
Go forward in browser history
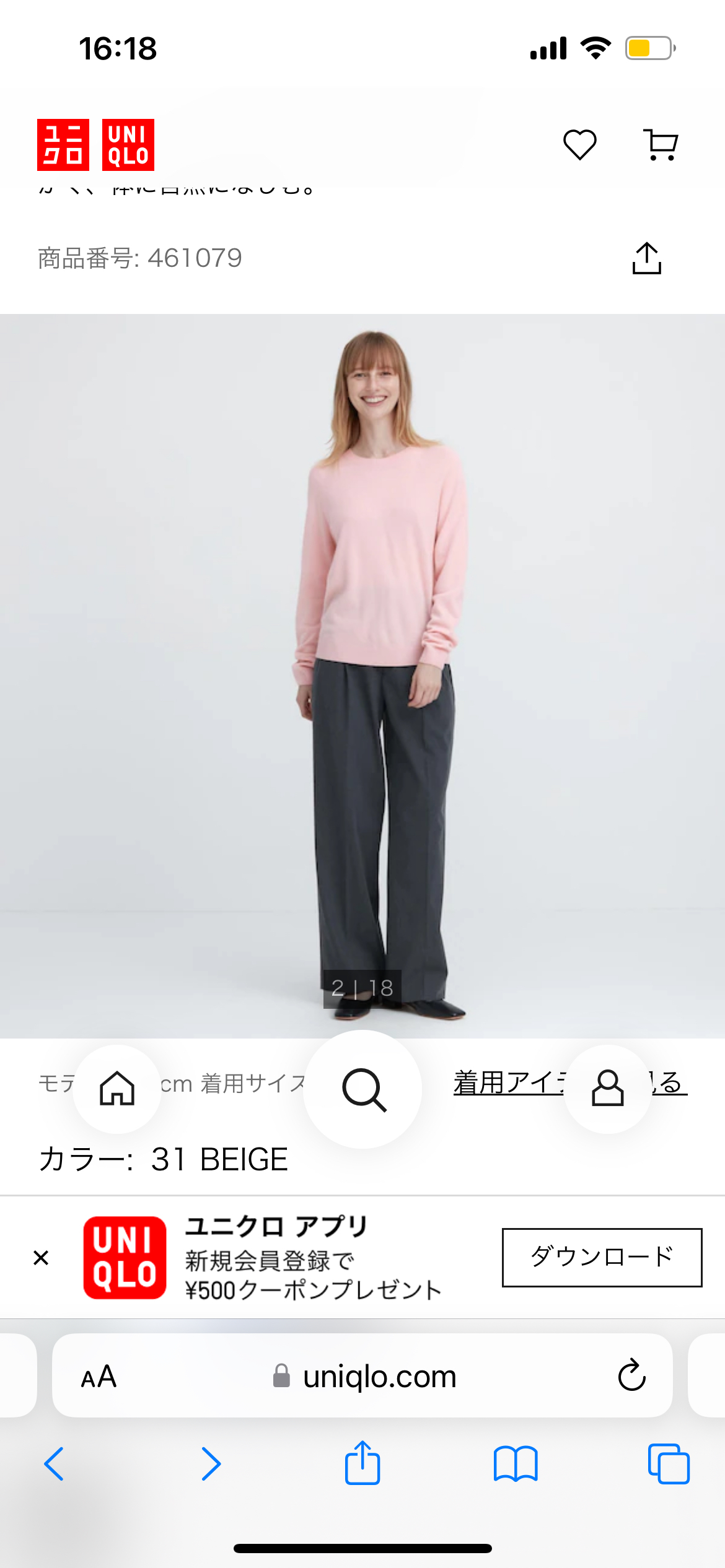[x=211, y=1464]
